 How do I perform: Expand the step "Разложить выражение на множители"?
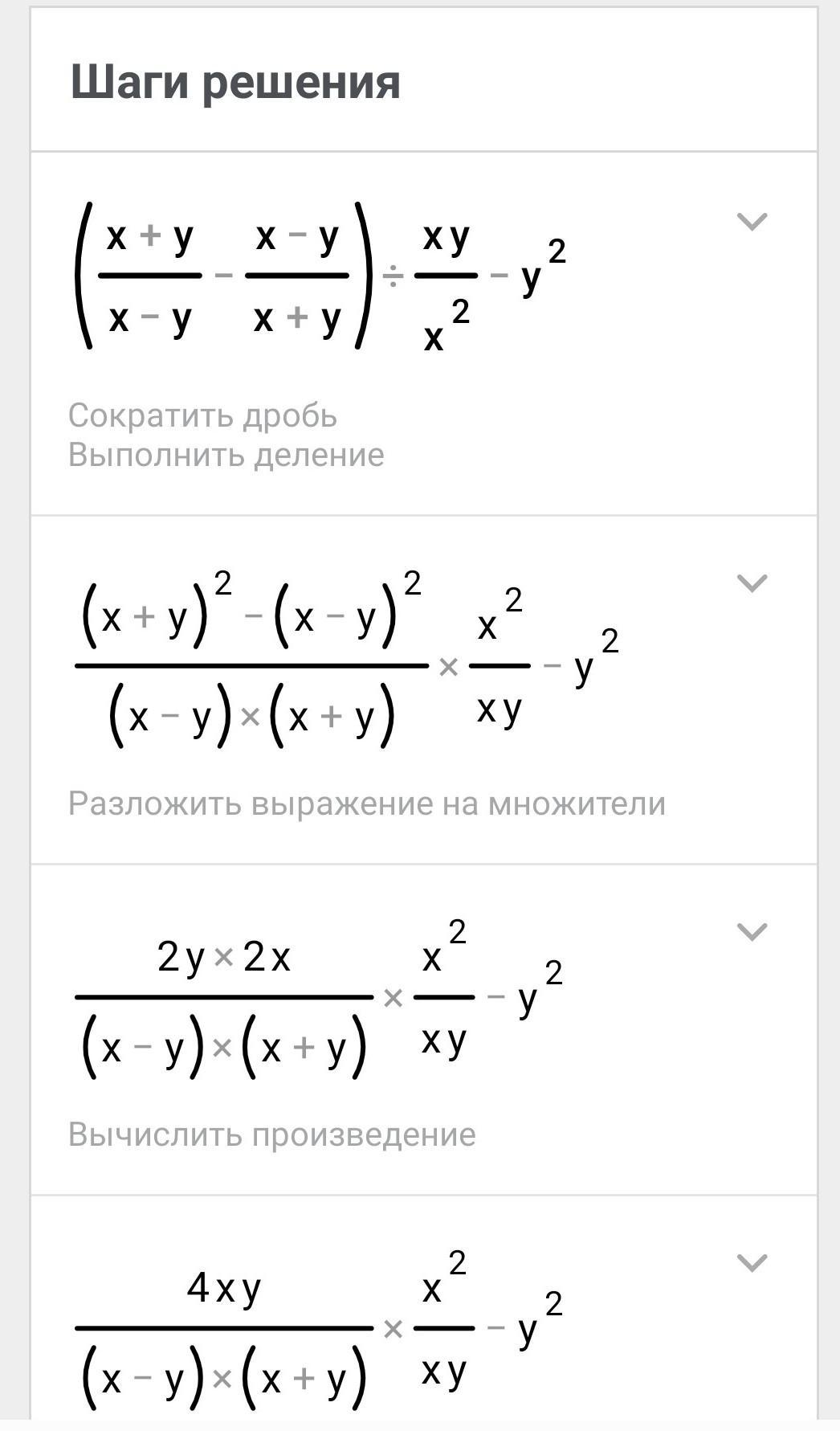pos(752,583)
